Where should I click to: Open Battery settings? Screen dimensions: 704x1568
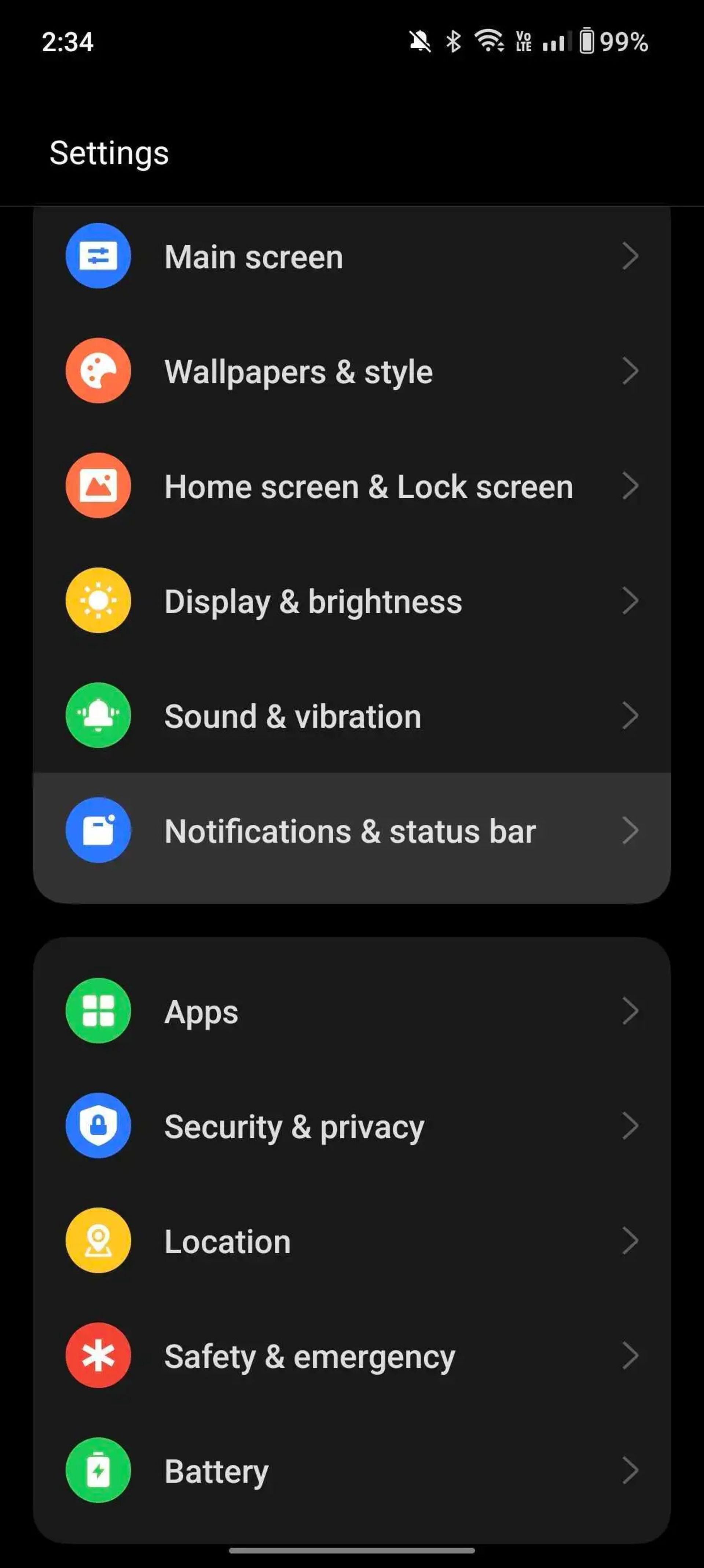tap(352, 1471)
